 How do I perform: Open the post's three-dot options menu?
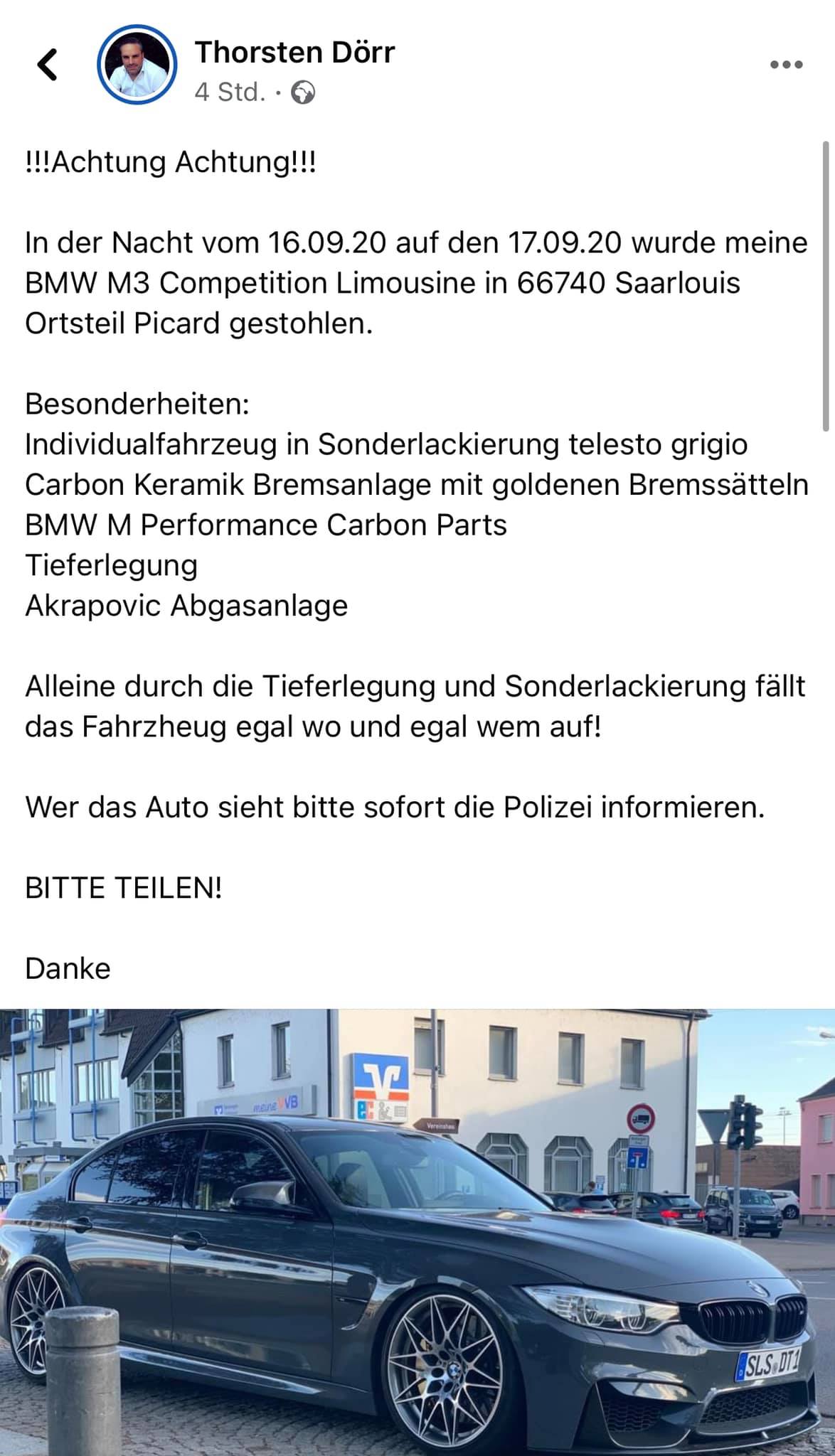click(787, 65)
